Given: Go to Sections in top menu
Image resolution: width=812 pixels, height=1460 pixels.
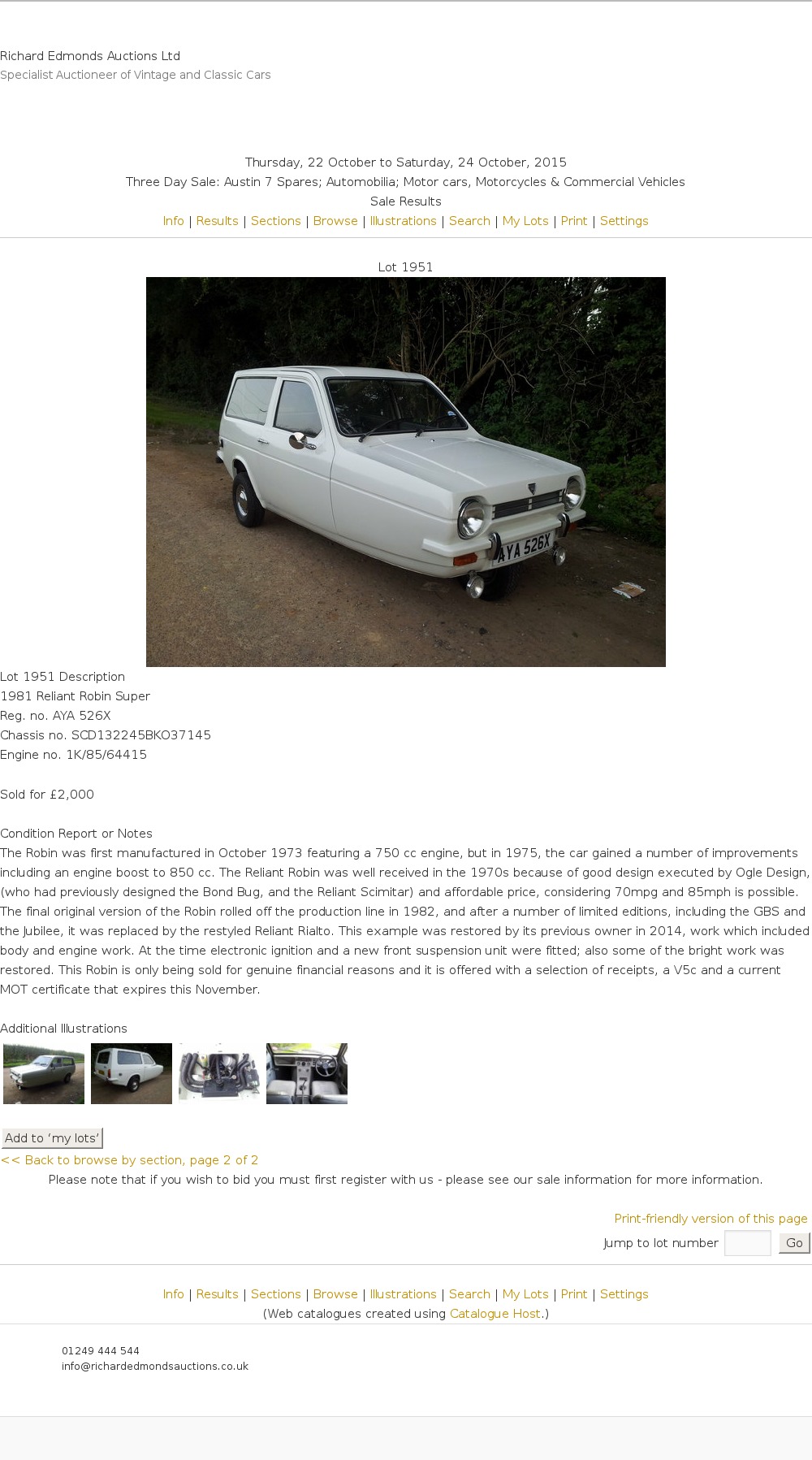Looking at the screenshot, I should 275,221.
